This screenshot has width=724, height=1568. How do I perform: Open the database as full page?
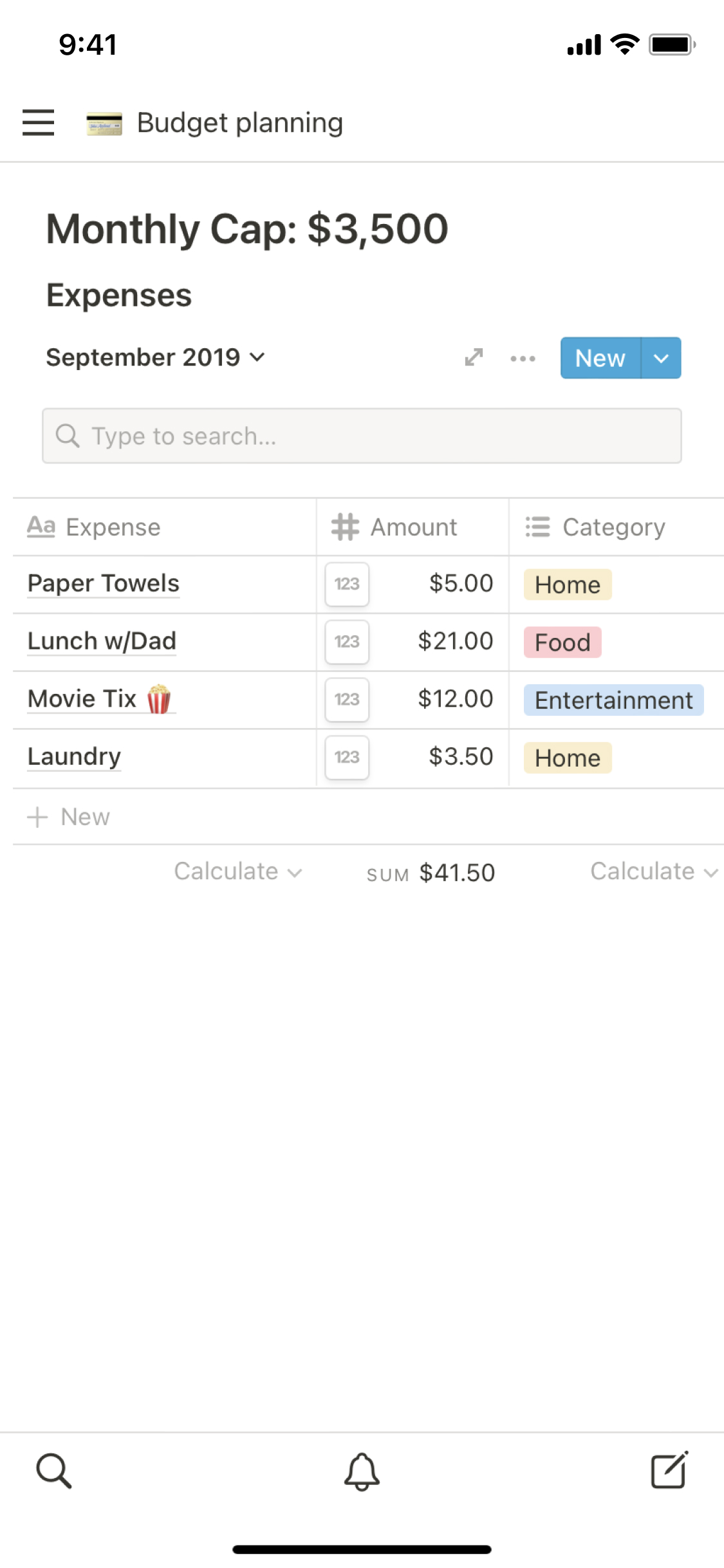pos(474,357)
